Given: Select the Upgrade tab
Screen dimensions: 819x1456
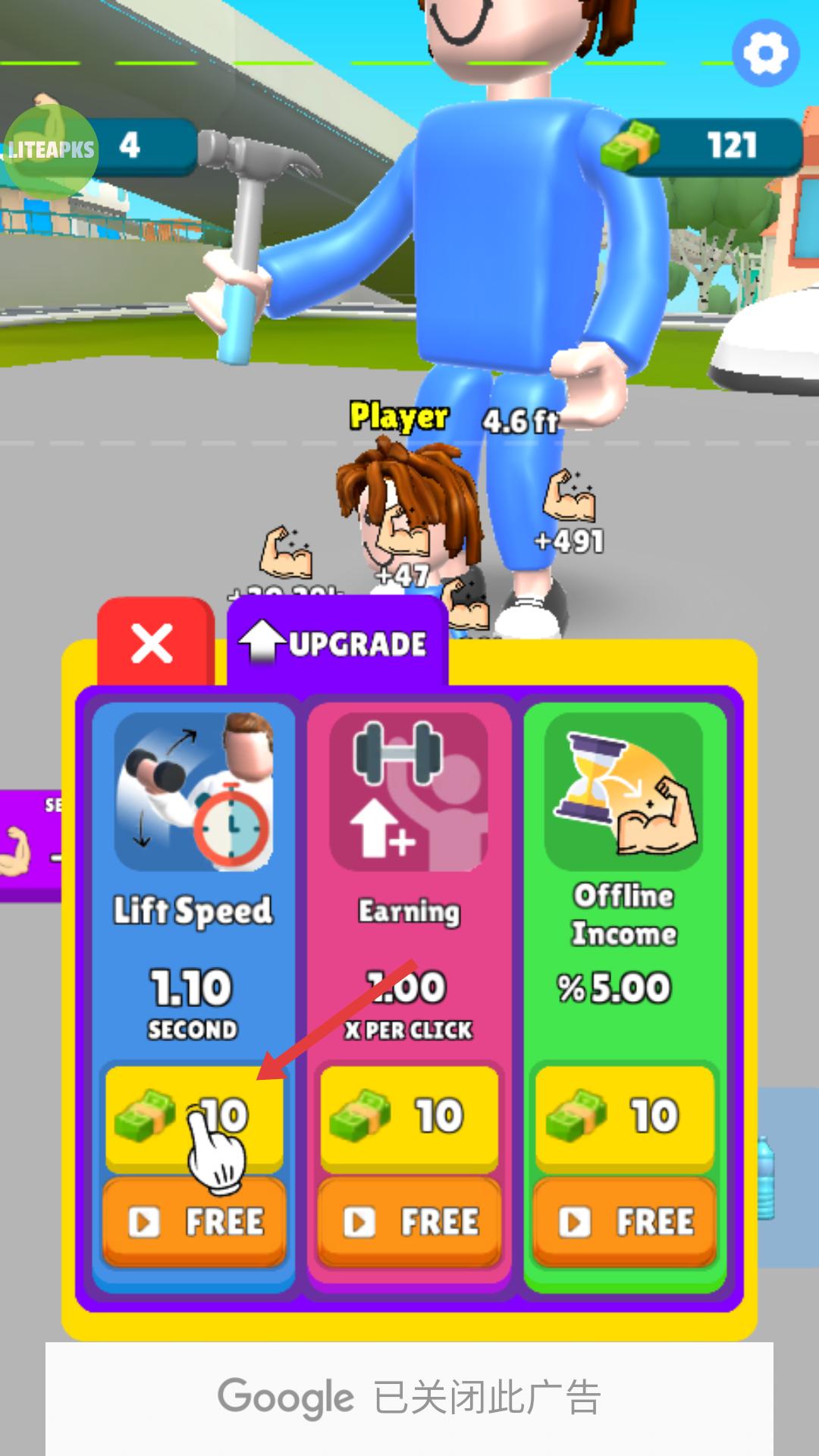Looking at the screenshot, I should click(x=337, y=643).
